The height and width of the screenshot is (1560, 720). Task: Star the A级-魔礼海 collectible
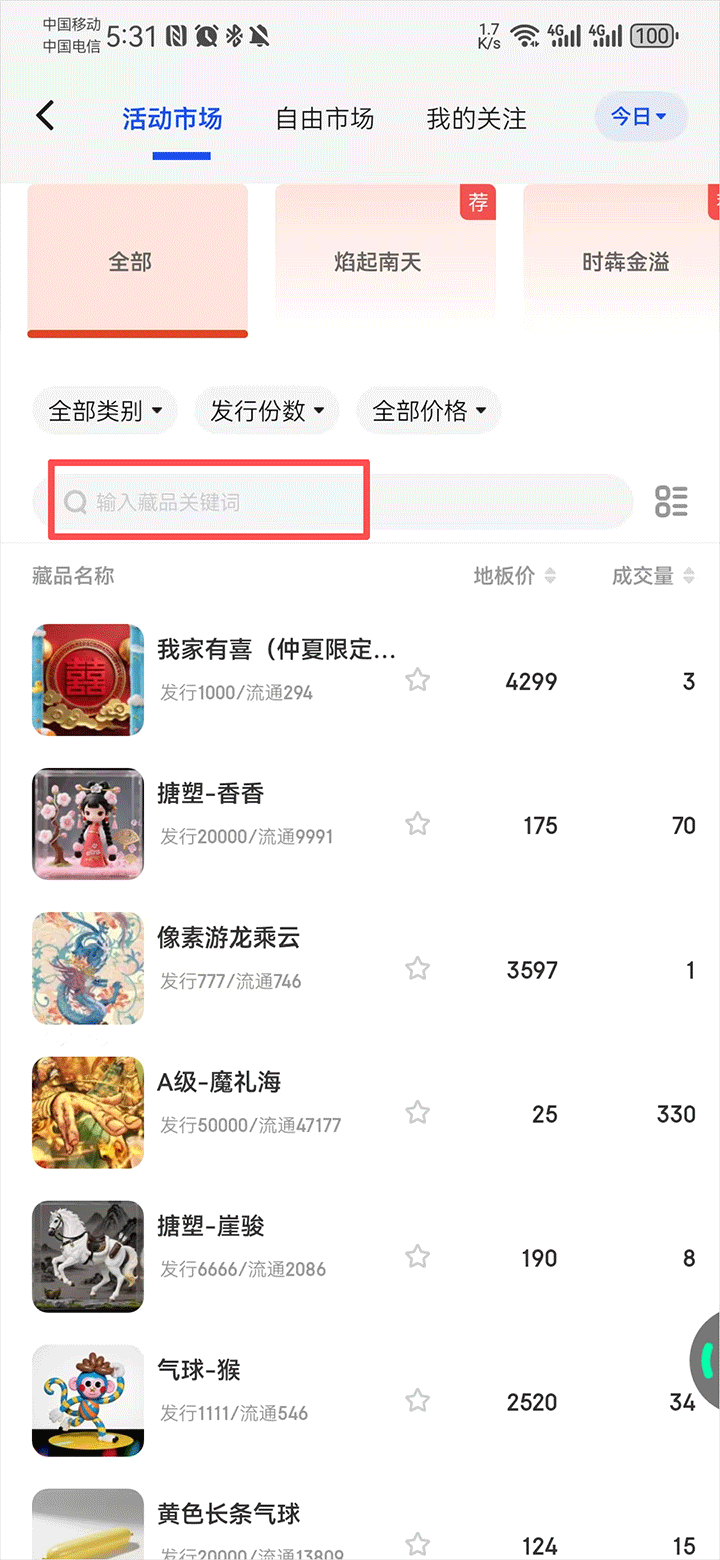pyautogui.click(x=417, y=1113)
